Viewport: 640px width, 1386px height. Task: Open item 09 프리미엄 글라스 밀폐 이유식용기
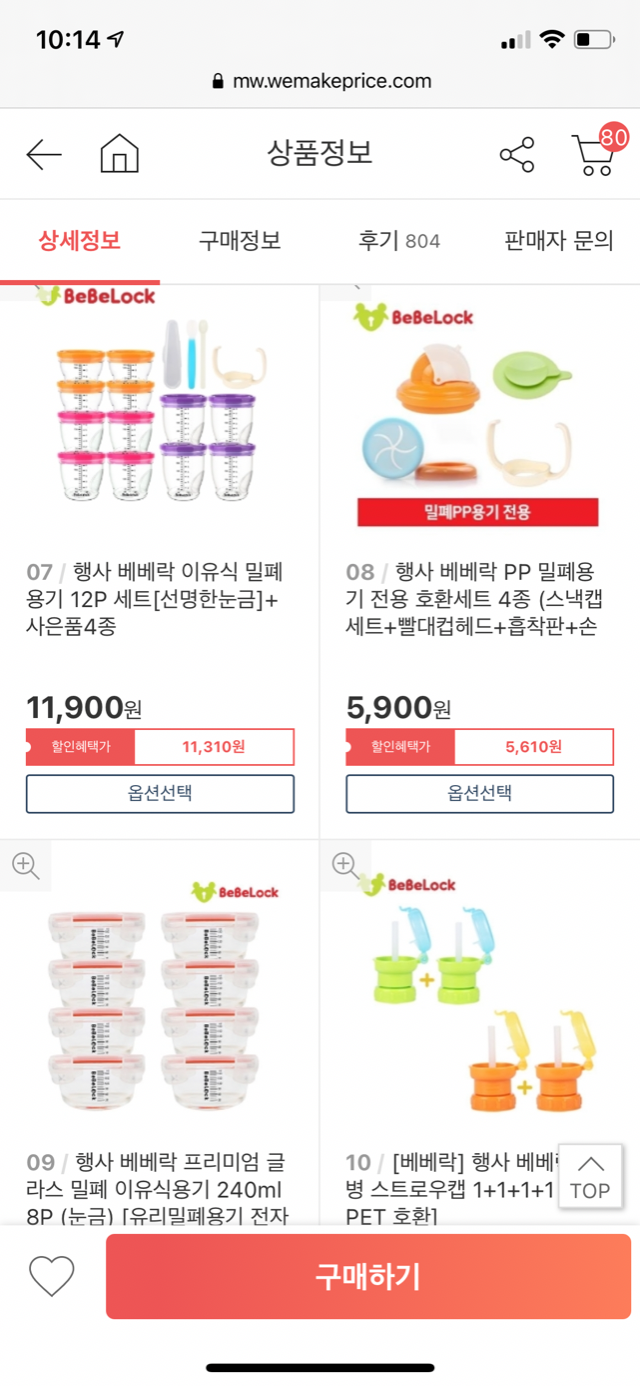[x=156, y=1189]
